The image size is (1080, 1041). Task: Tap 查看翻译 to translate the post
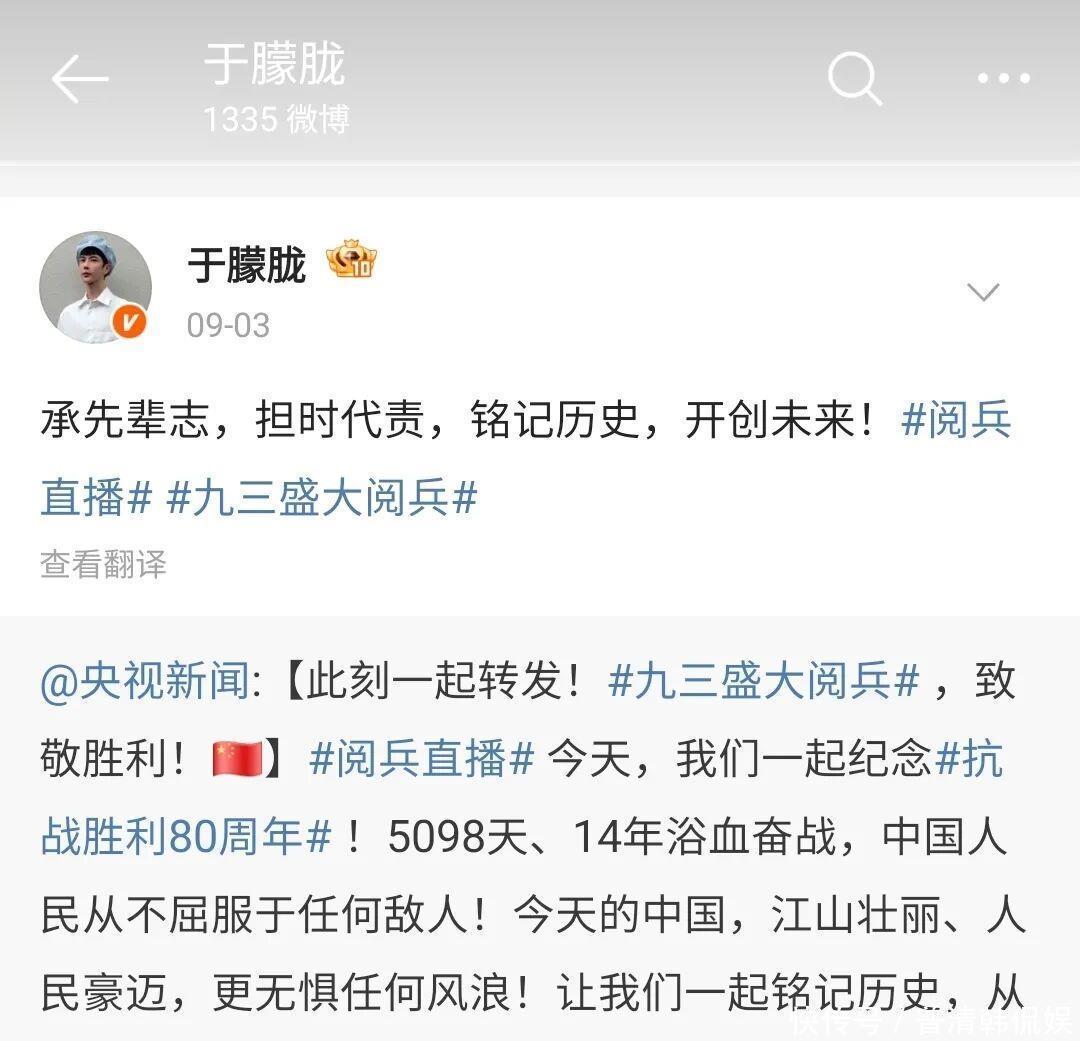103,564
